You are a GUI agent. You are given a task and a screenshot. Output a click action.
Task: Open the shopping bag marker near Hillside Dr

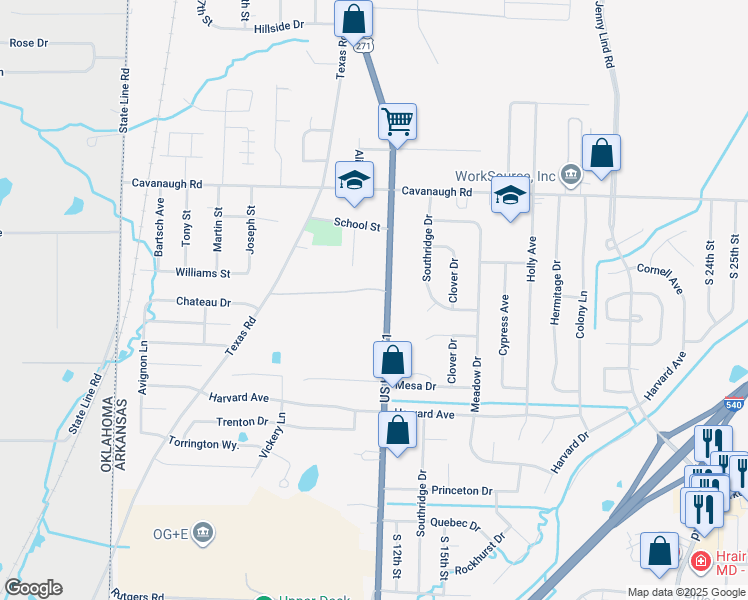tap(353, 20)
